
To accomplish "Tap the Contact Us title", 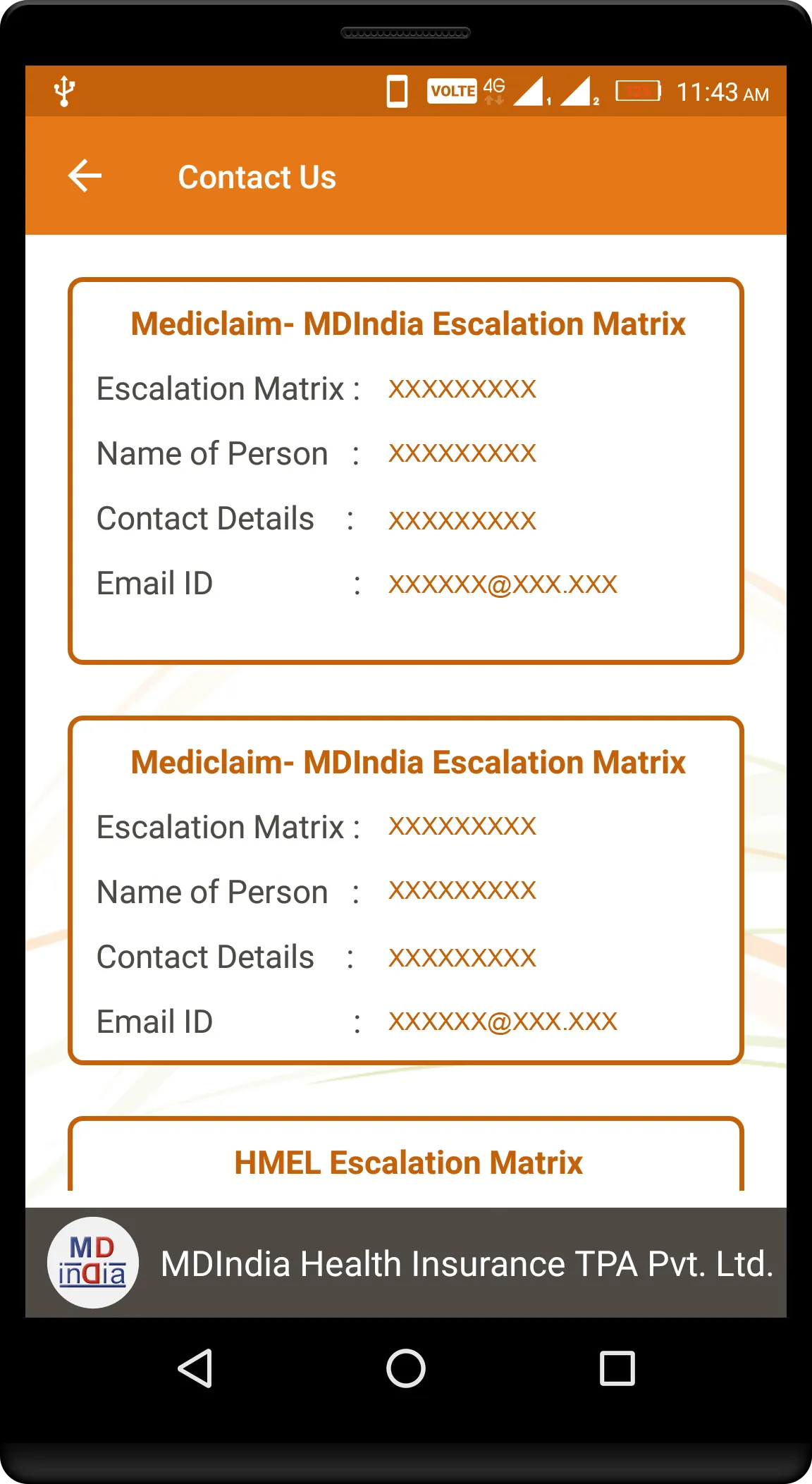I will point(258,177).
